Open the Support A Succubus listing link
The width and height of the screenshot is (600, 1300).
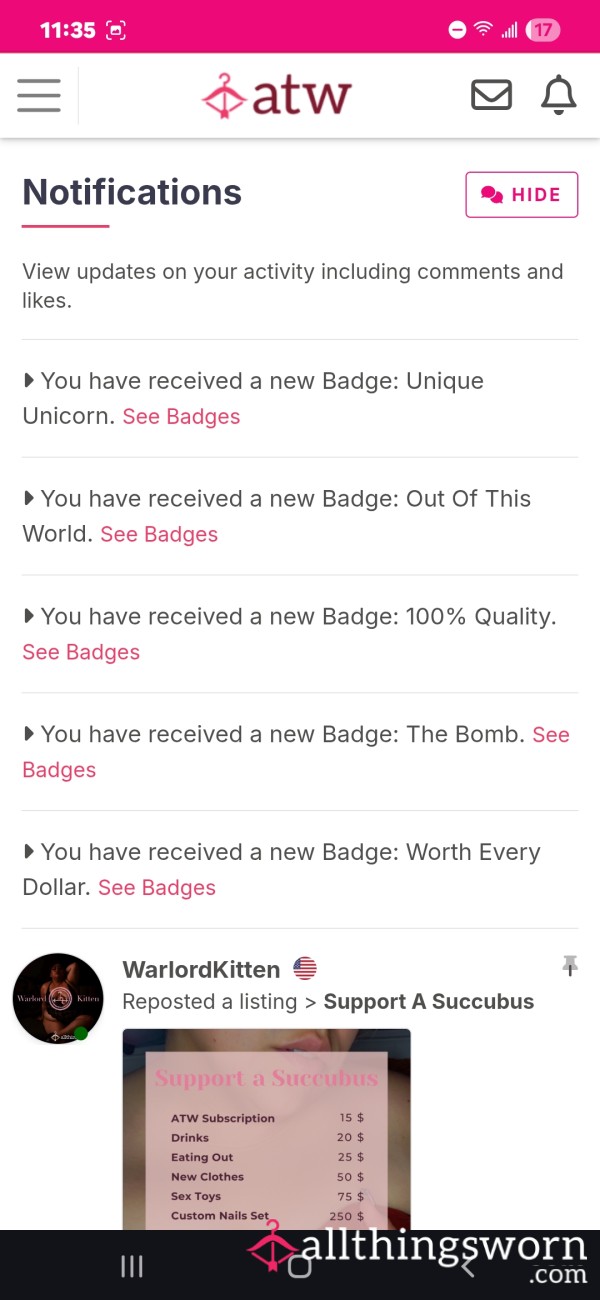(429, 1002)
